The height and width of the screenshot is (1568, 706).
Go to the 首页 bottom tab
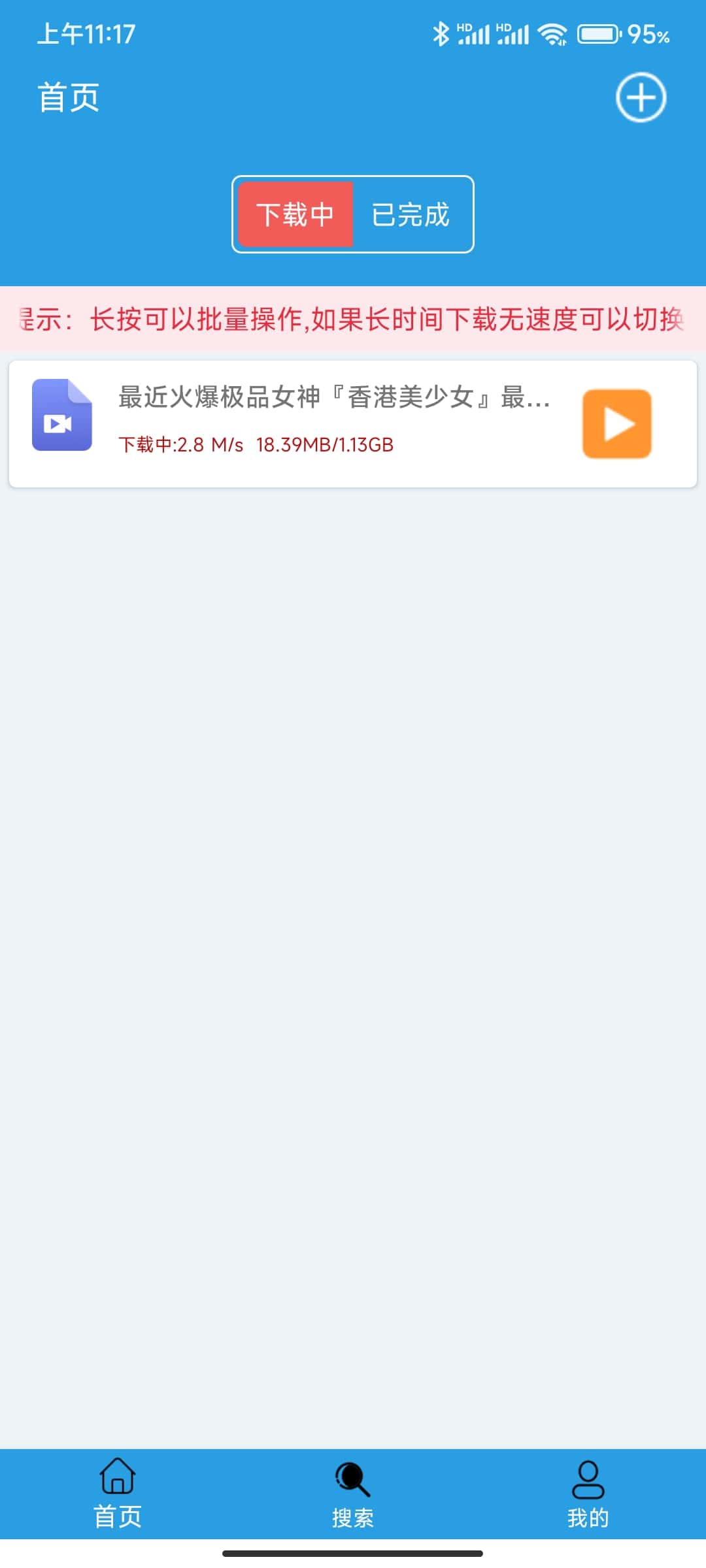(118, 1494)
